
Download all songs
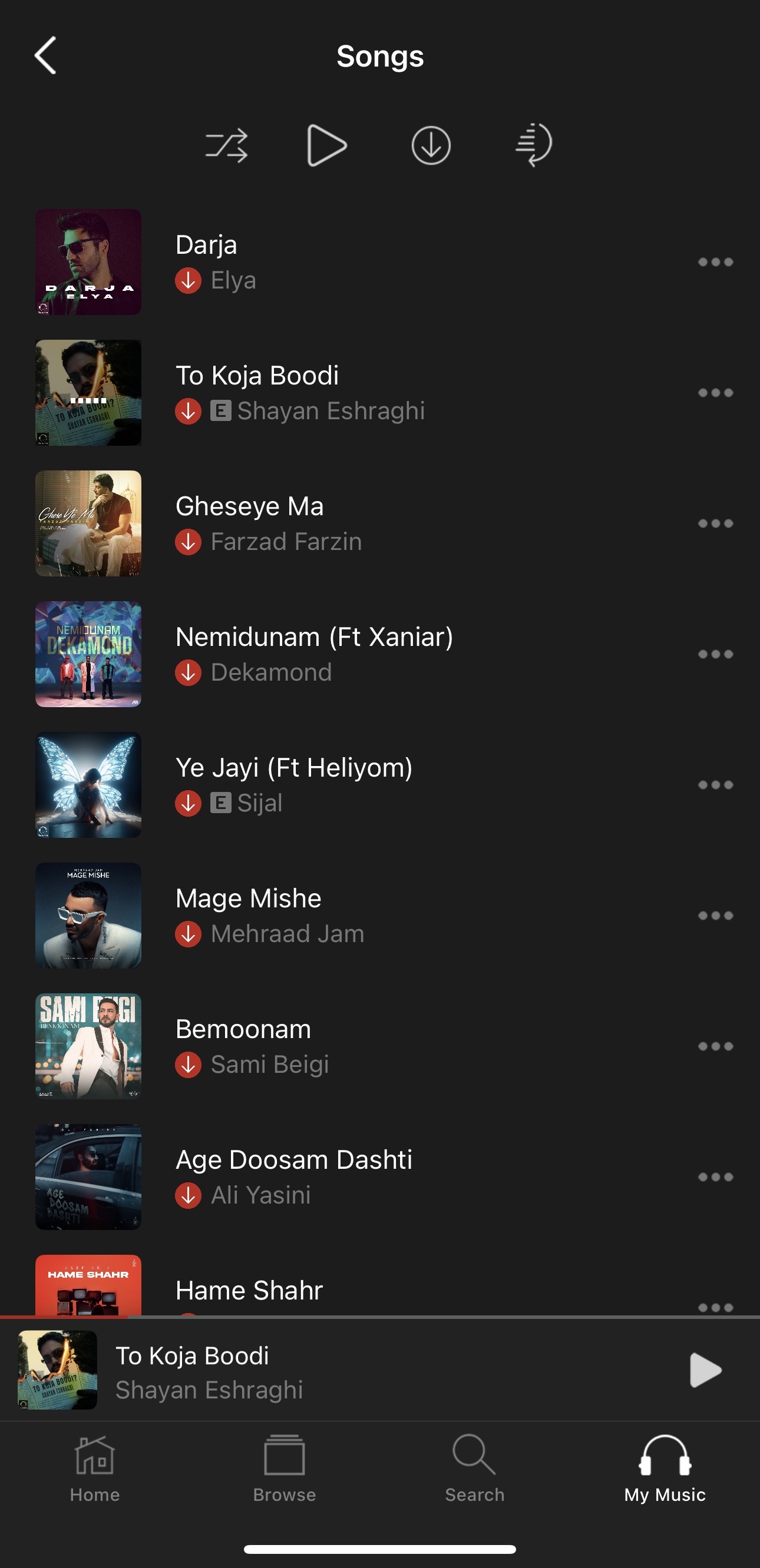click(x=431, y=145)
